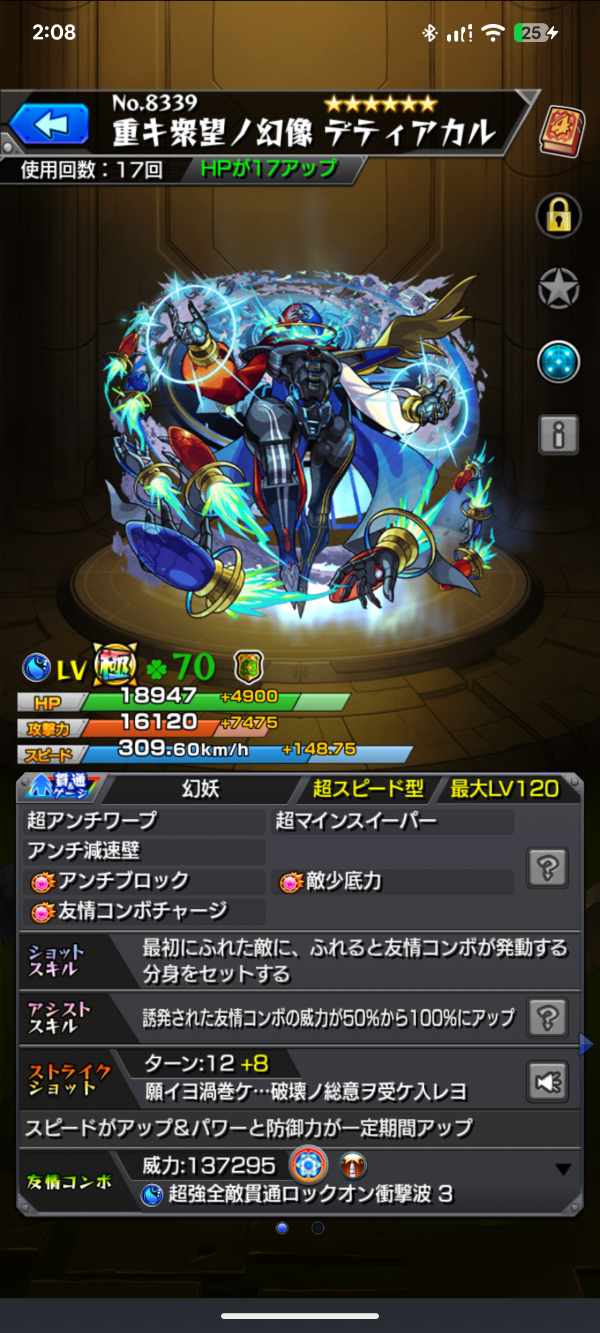Image resolution: width=600 pixels, height=1333 pixels.
Task: Open the blue orb icon
Action: click(559, 362)
